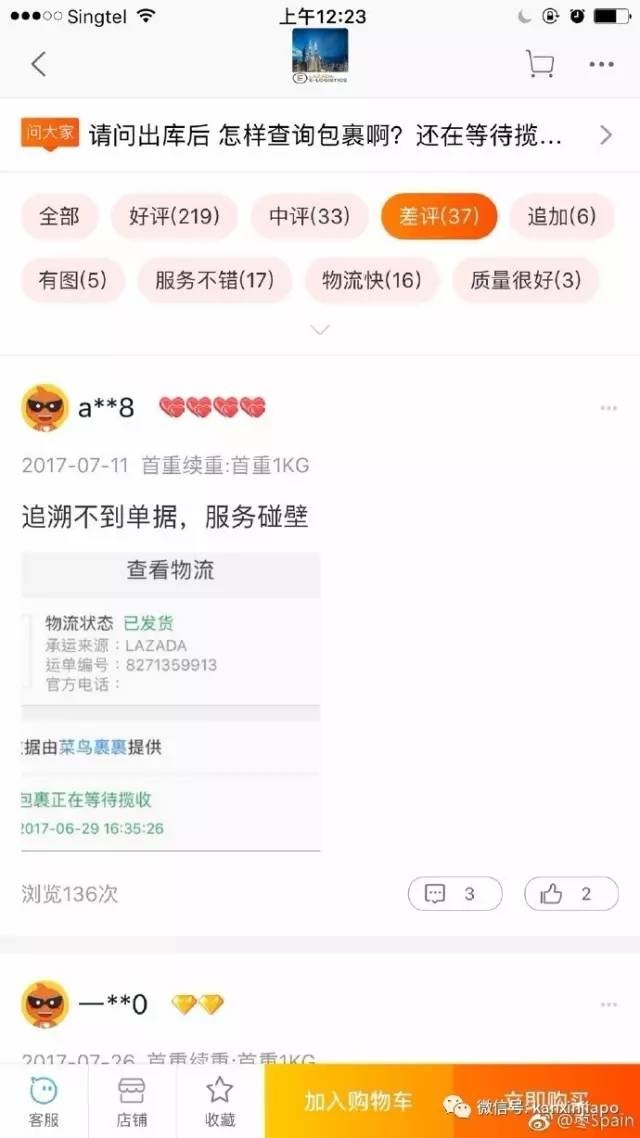Select the 差评(37) filter chip
Viewport: 640px width, 1138px height.
[x=439, y=216]
